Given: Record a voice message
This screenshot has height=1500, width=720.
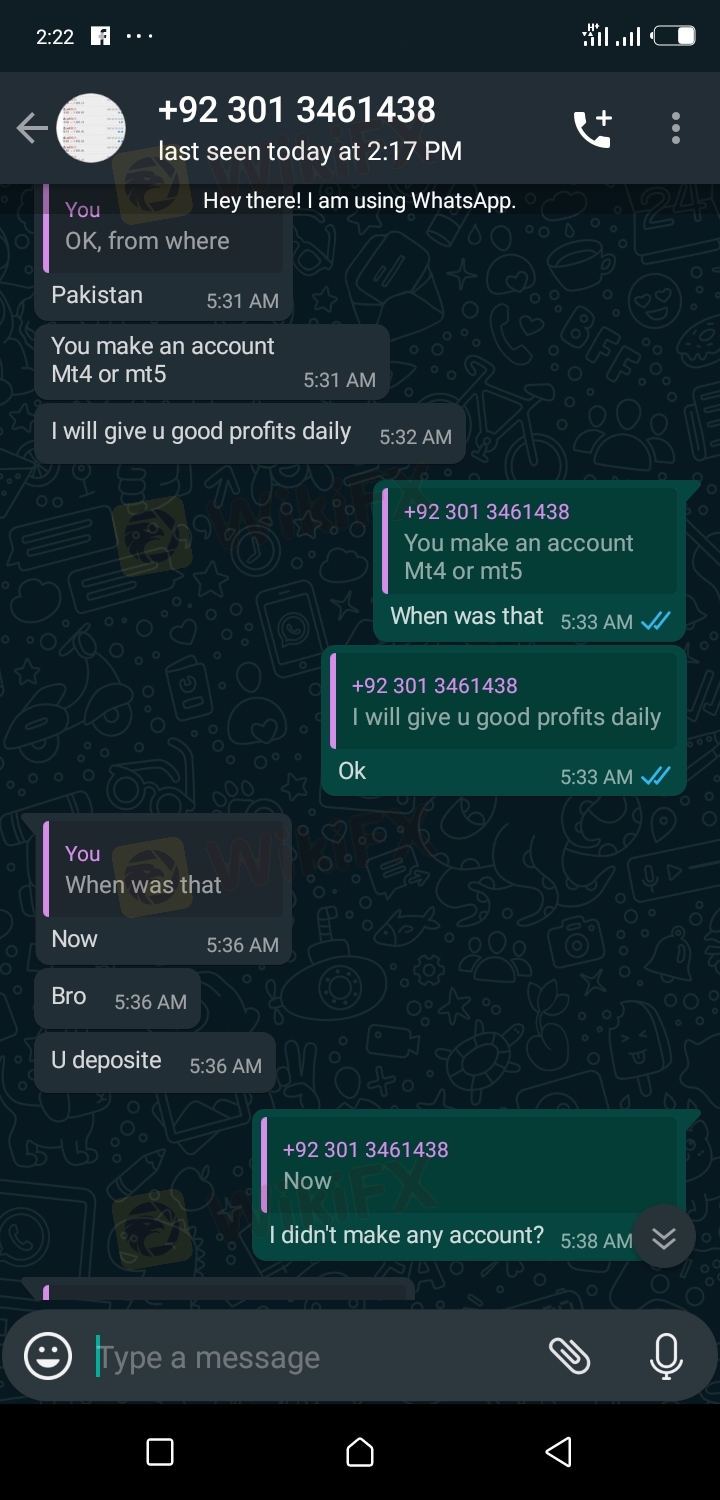Looking at the screenshot, I should click(665, 1357).
